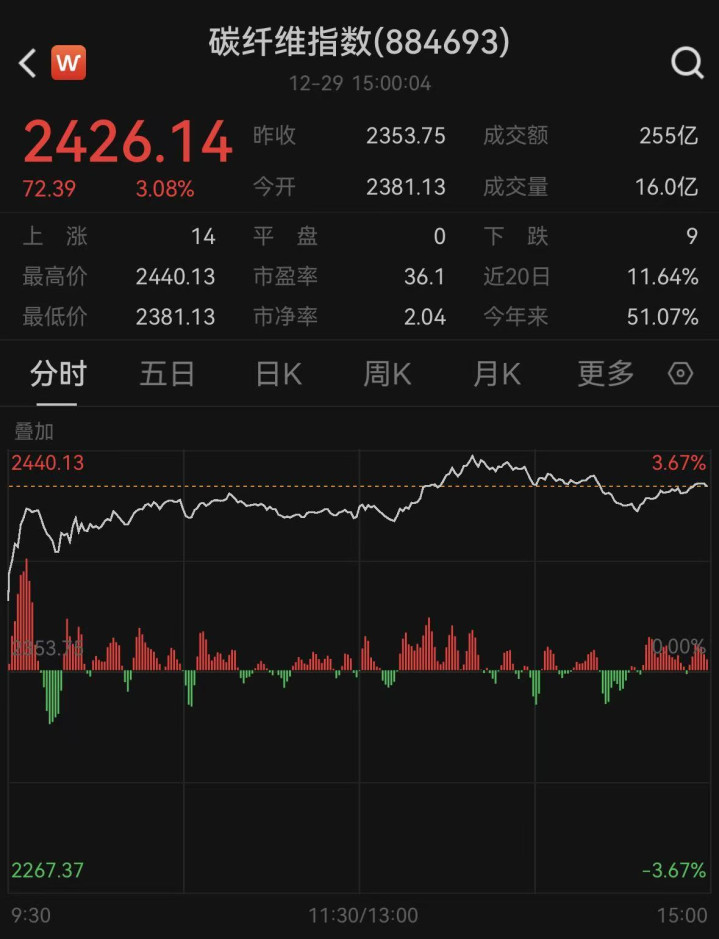Switch to the 日K tab

pyautogui.click(x=278, y=374)
